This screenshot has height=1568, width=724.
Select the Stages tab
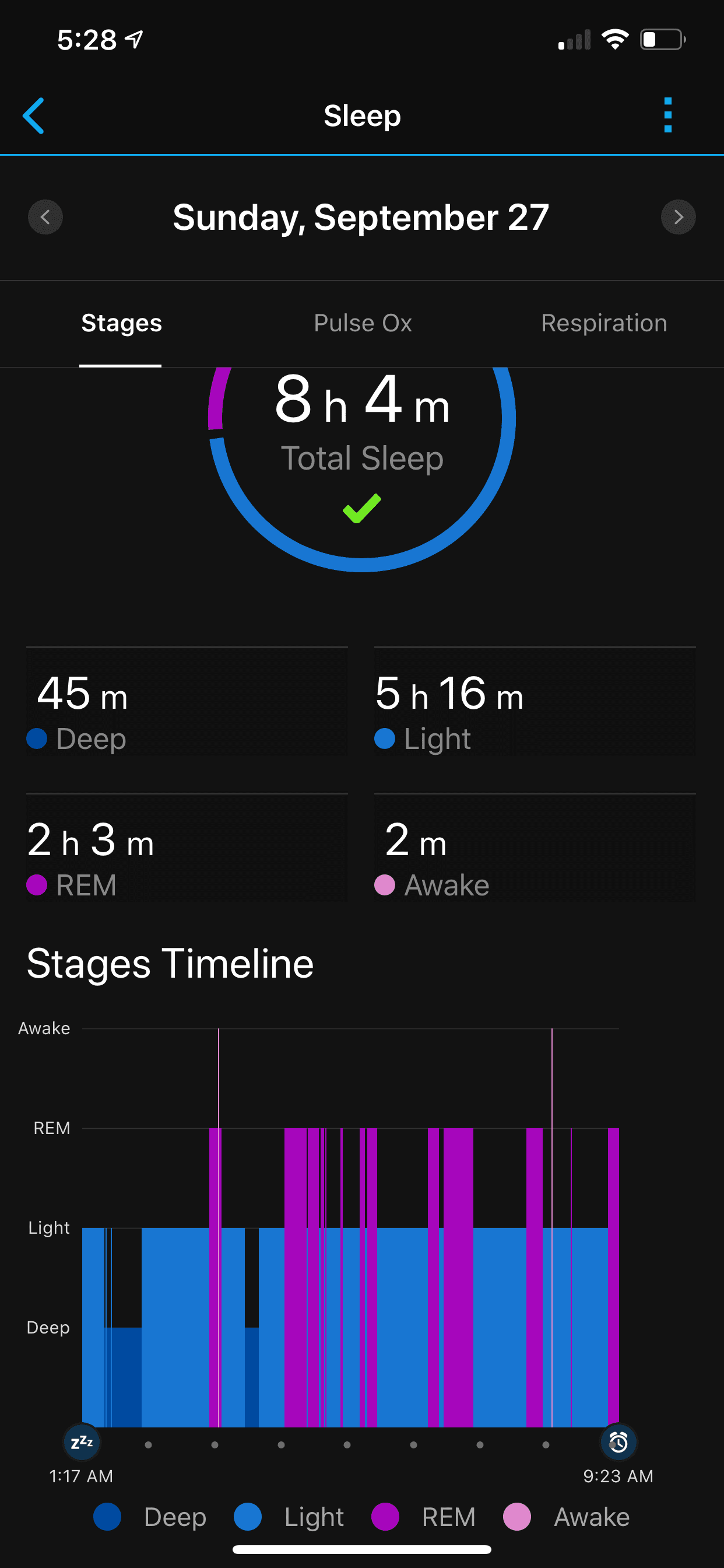[x=121, y=323]
